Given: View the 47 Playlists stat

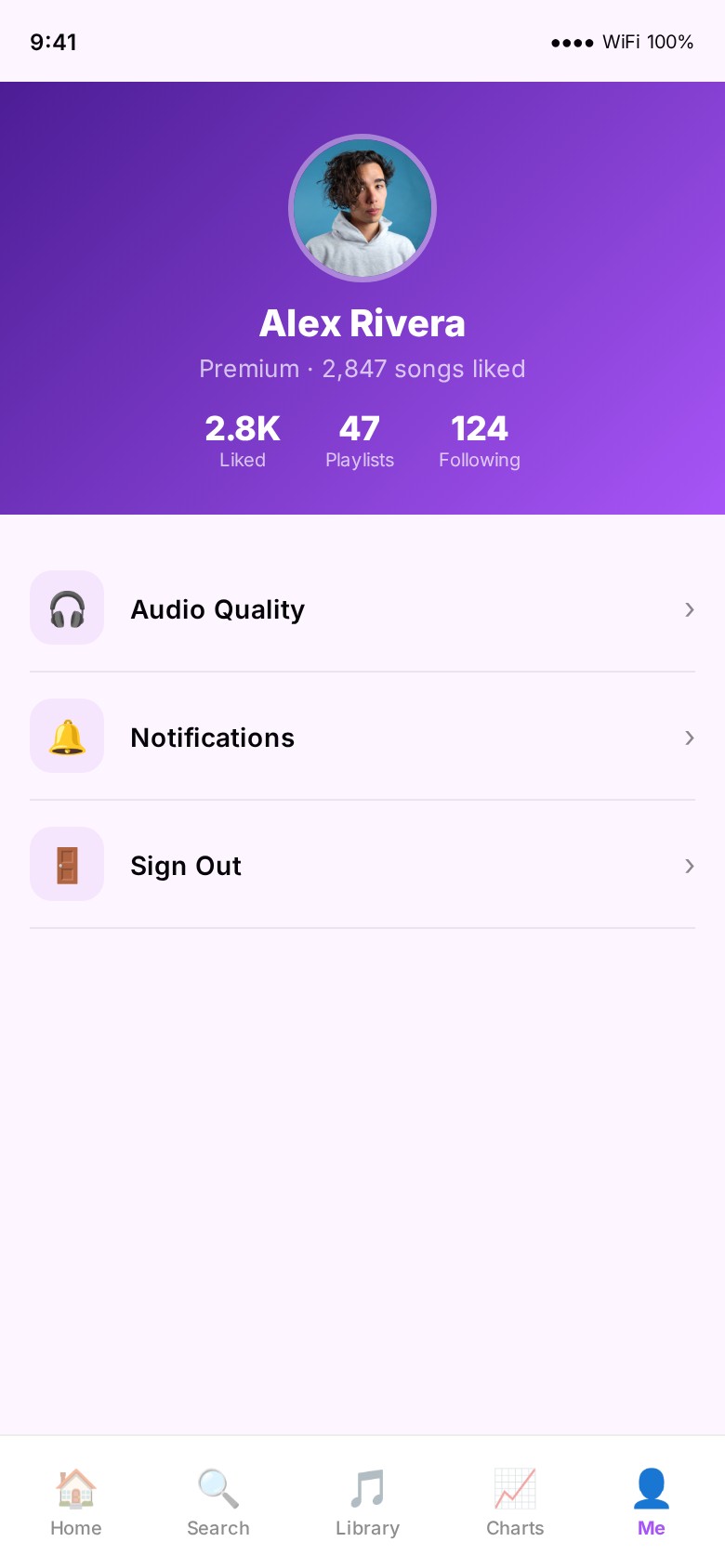Looking at the screenshot, I should click(x=360, y=440).
